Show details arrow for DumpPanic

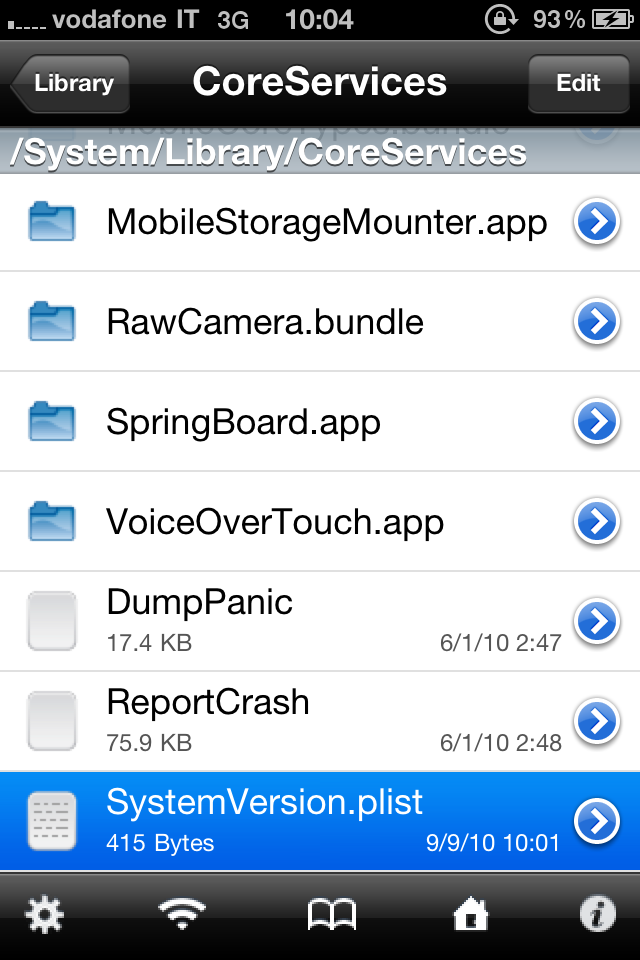coord(597,621)
